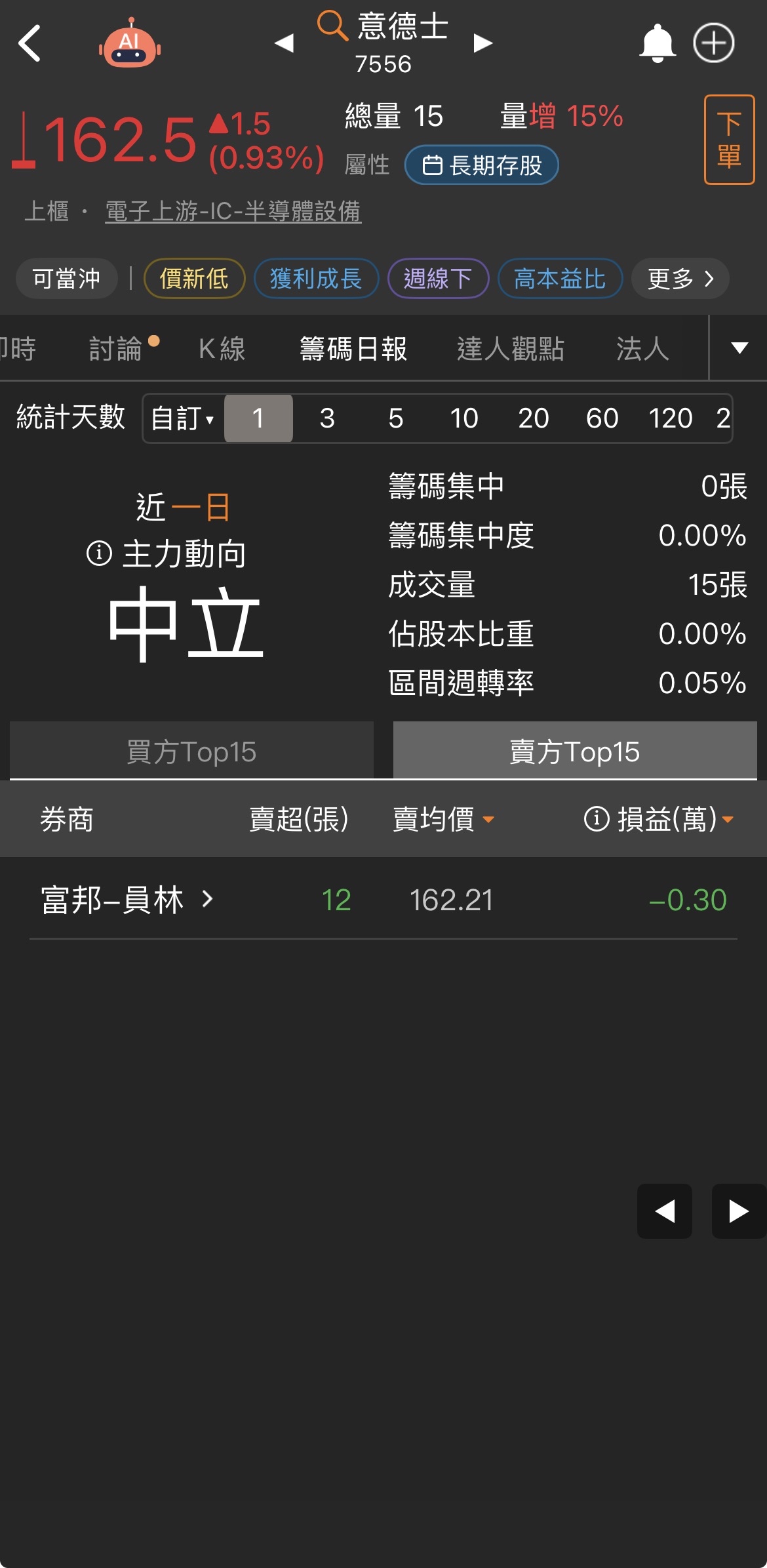The image size is (767, 1568).
Task: Expand the tab list dropdown arrow
Action: coord(739,348)
